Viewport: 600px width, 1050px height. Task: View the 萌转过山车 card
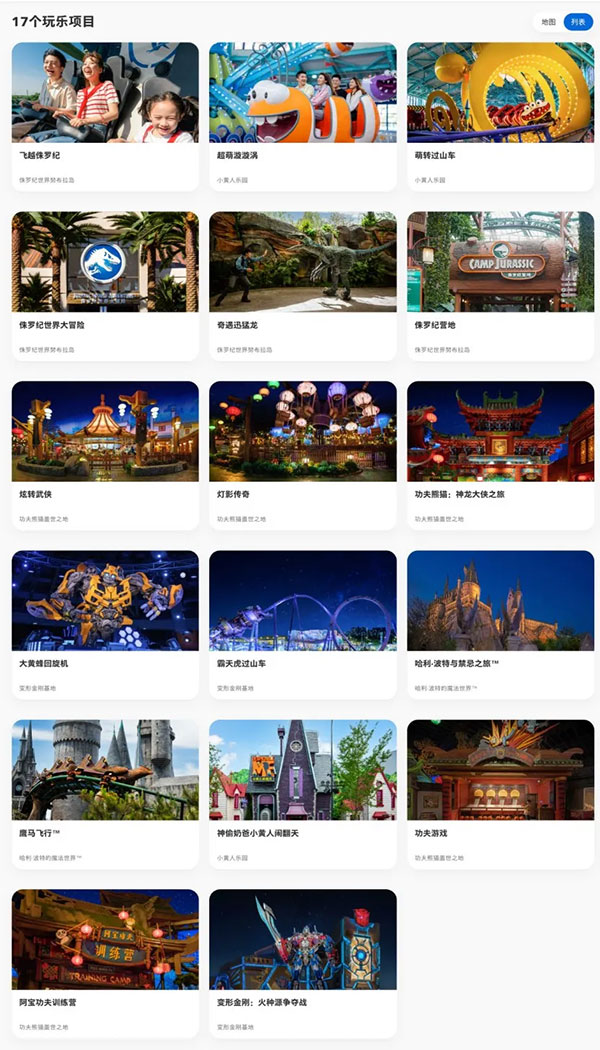pyautogui.click(x=500, y=116)
